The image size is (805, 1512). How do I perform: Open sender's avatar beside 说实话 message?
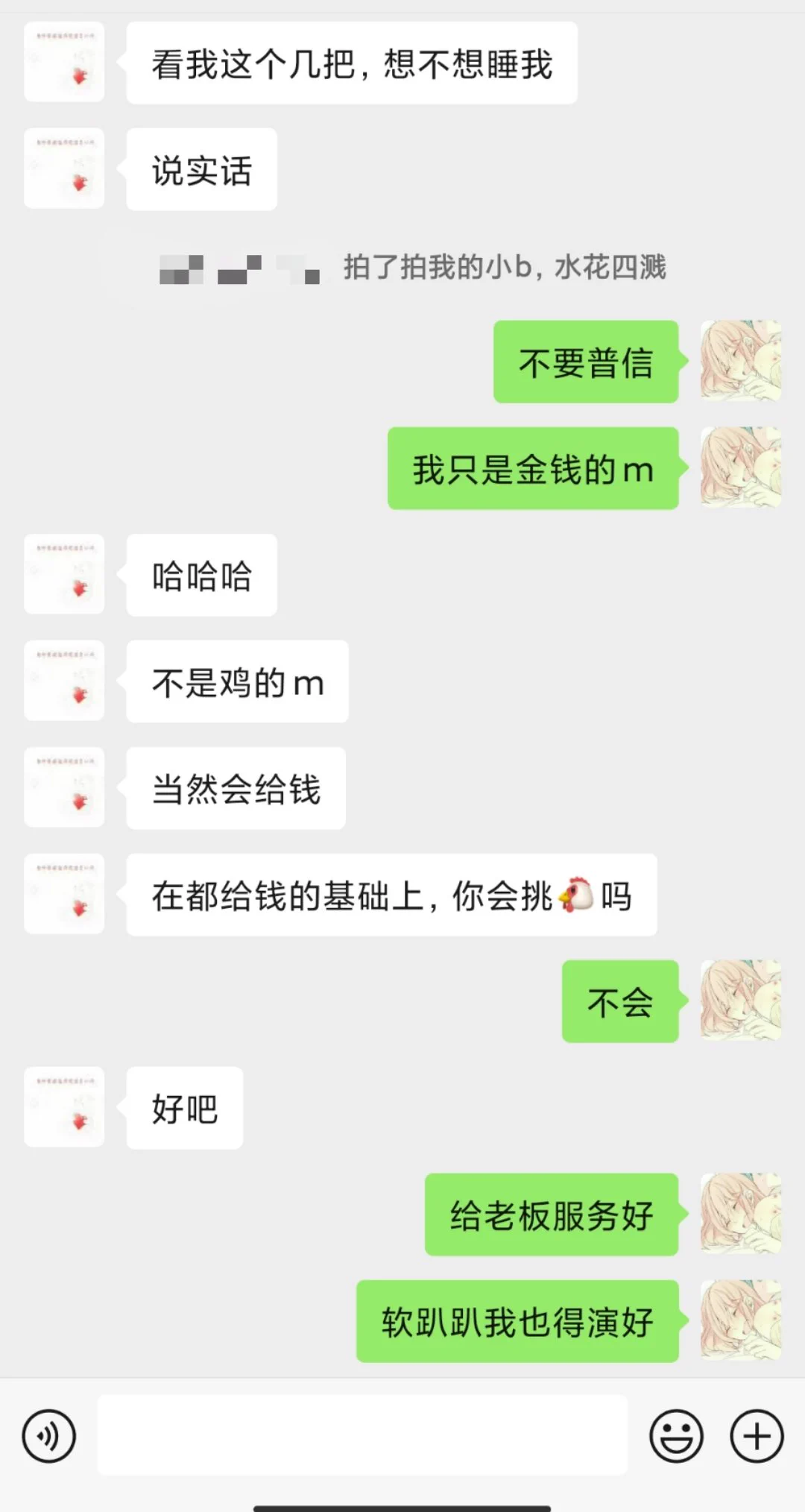64,168
